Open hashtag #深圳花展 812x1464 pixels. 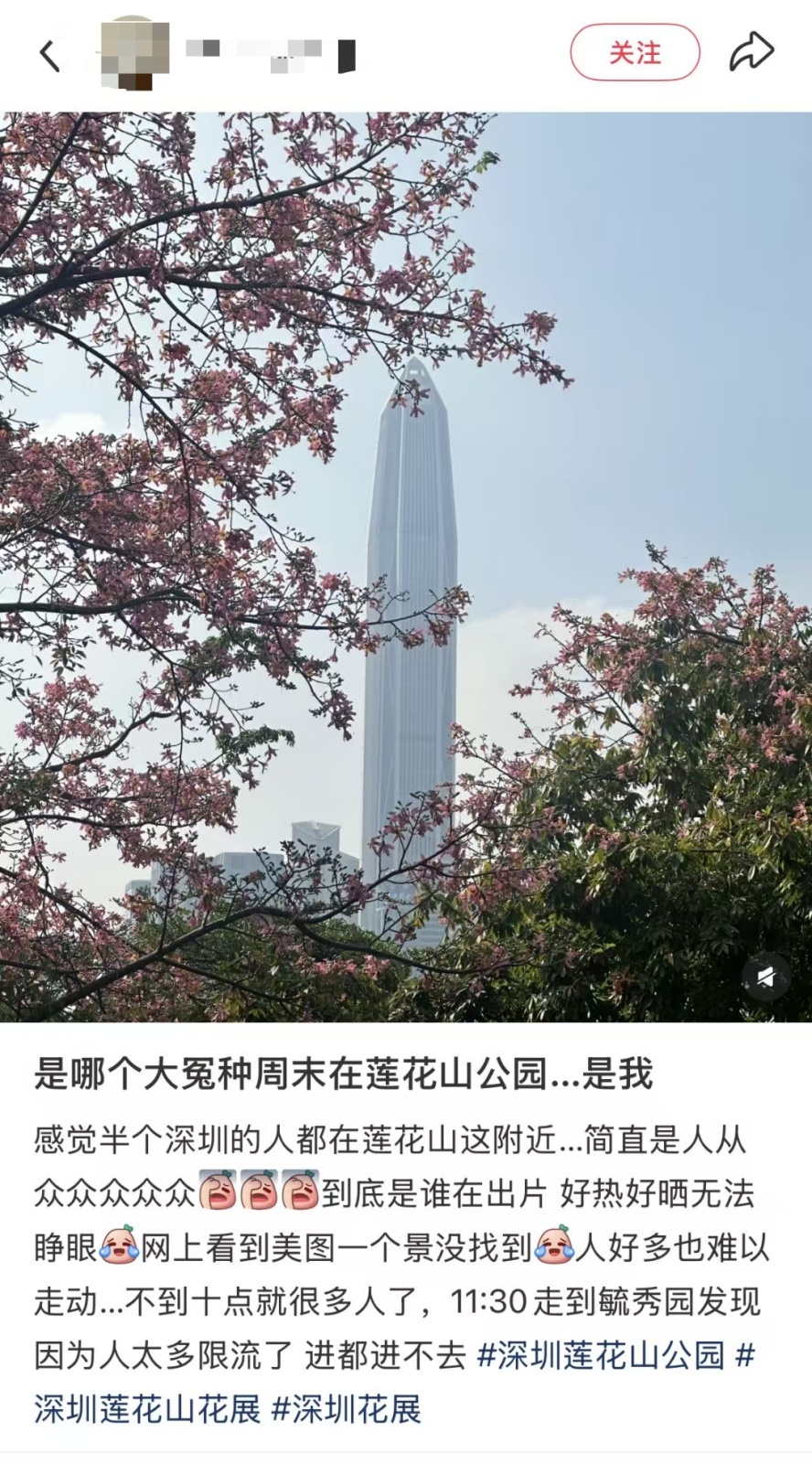(347, 1409)
